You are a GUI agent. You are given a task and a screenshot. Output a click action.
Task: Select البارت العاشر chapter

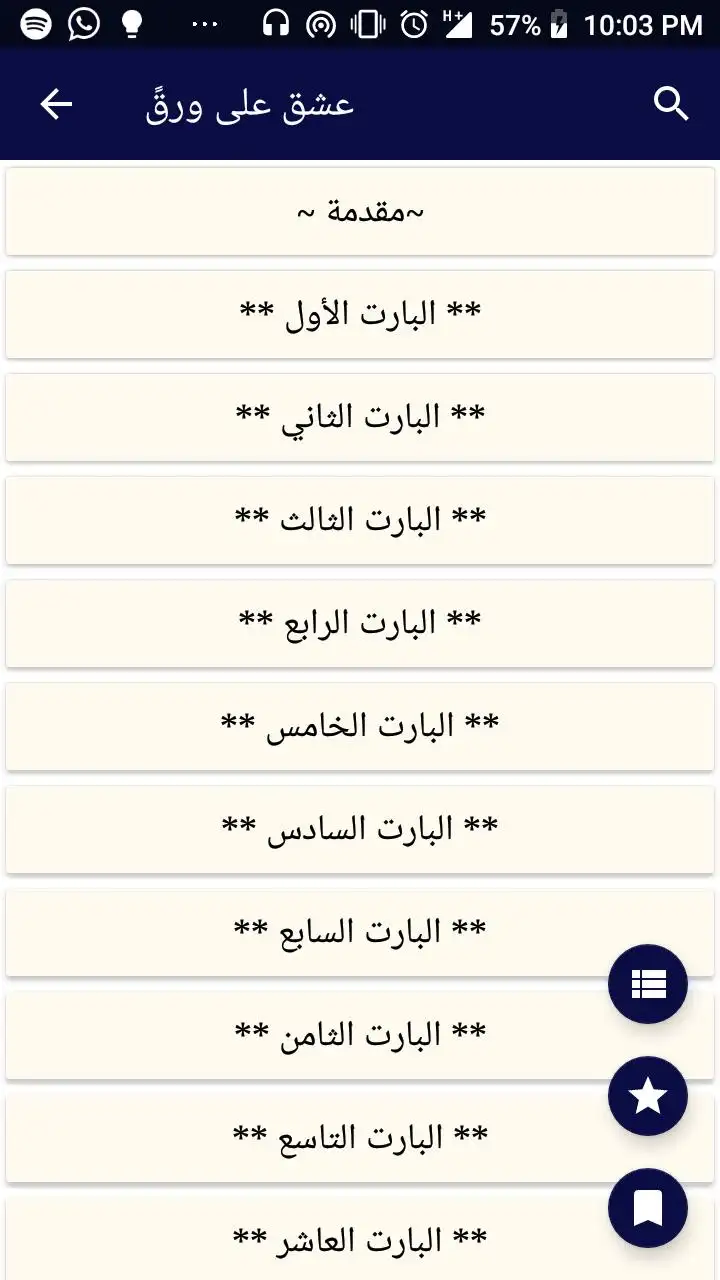click(x=360, y=1239)
